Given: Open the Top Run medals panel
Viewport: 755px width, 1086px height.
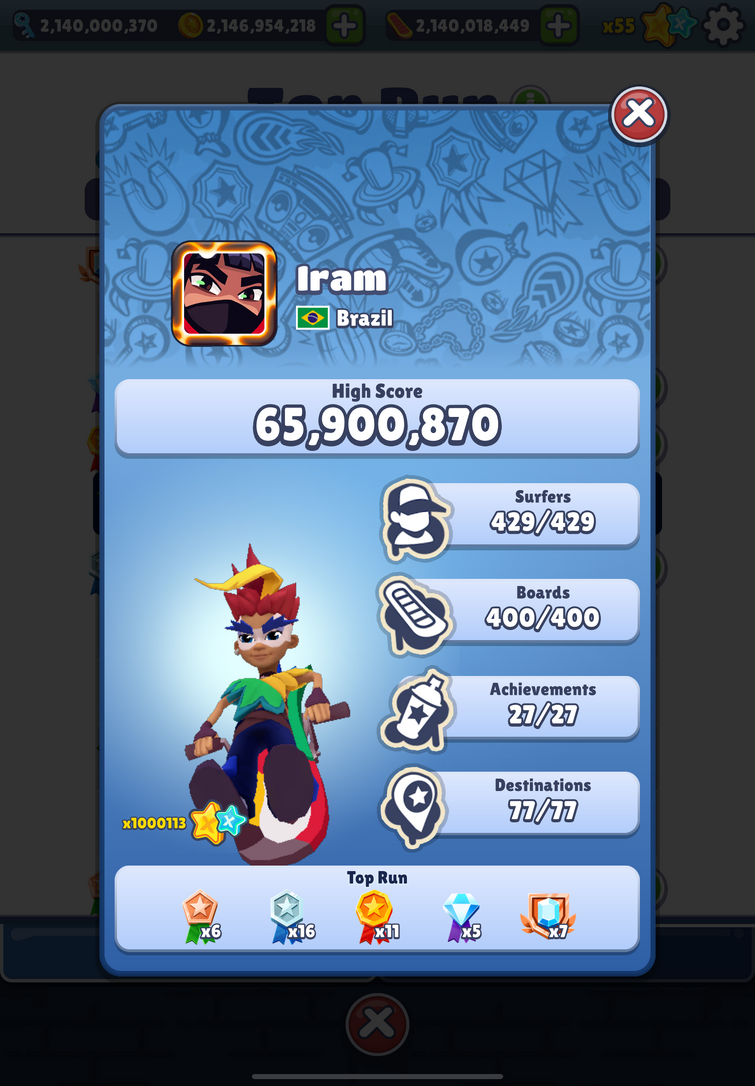Looking at the screenshot, I should (x=377, y=909).
